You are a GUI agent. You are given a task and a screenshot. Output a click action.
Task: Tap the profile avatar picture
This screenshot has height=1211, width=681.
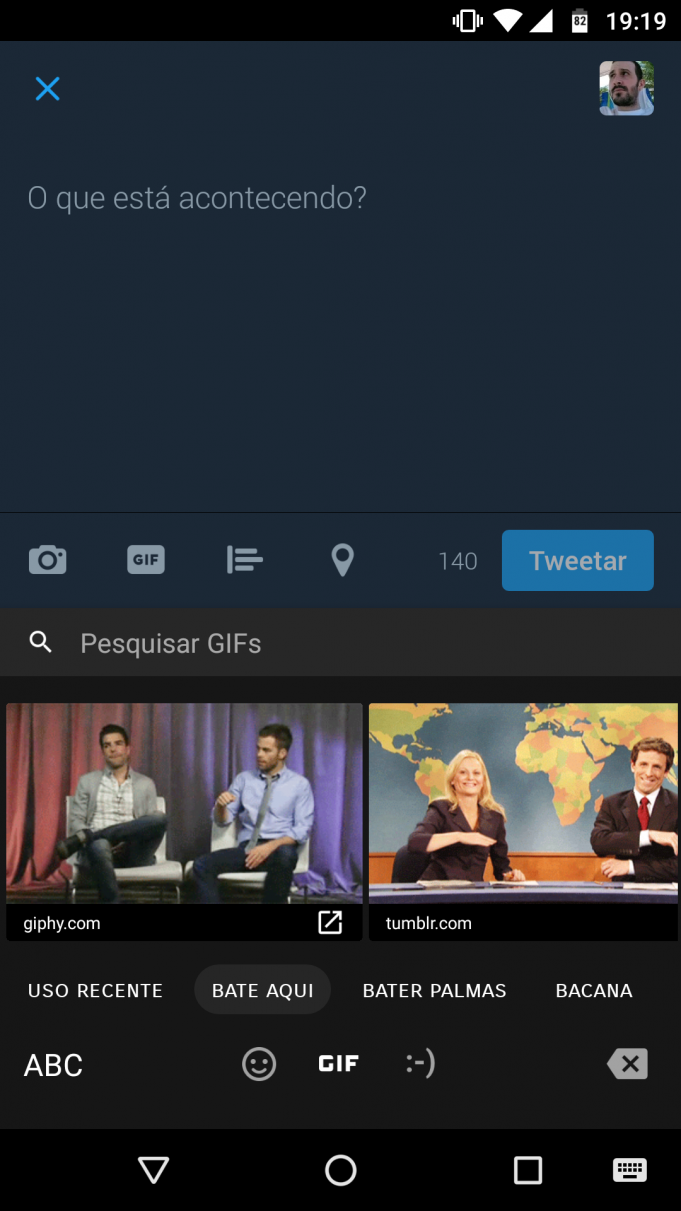point(626,89)
